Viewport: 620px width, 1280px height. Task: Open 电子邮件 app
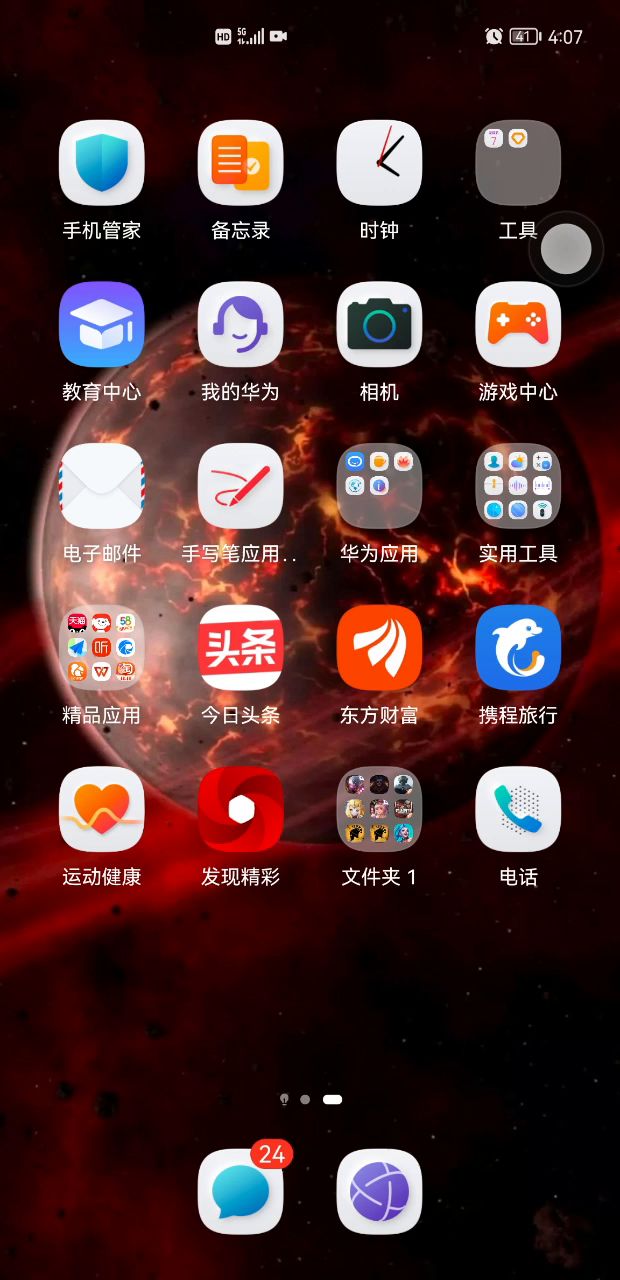click(101, 487)
